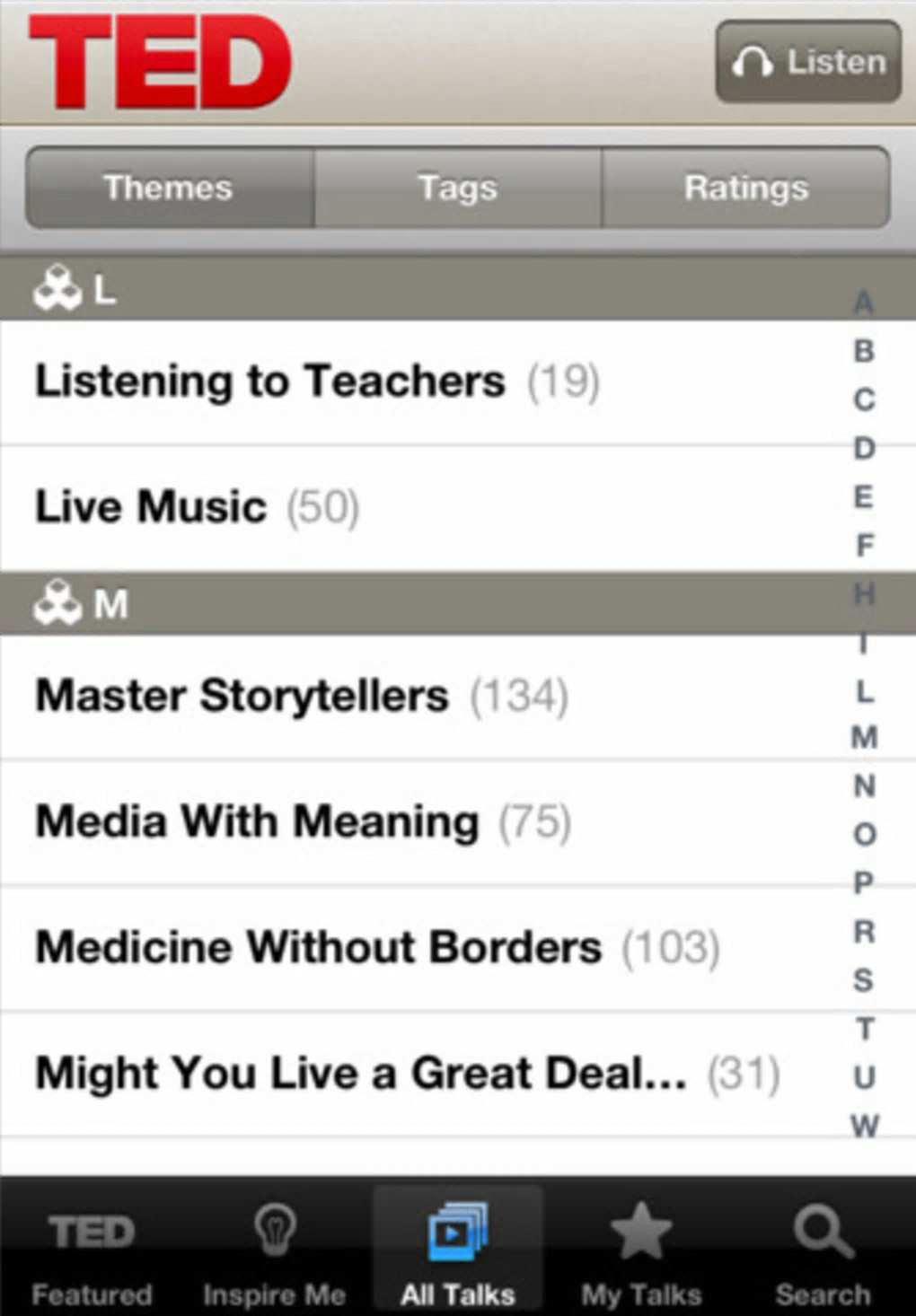This screenshot has width=916, height=1316.
Task: Switch to the Tags segment
Action: [457, 188]
